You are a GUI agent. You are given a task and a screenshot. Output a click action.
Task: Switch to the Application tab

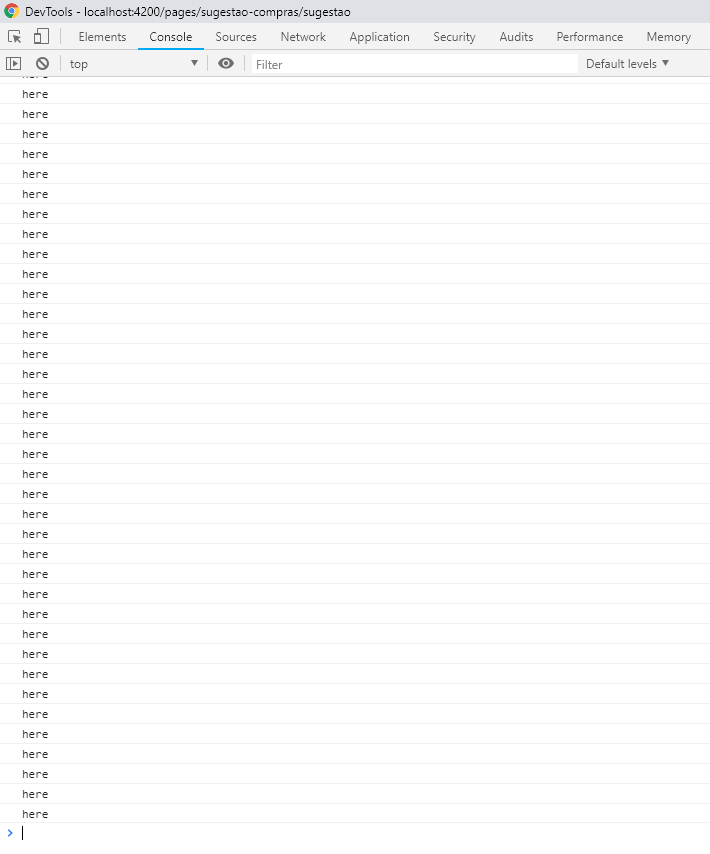[379, 37]
